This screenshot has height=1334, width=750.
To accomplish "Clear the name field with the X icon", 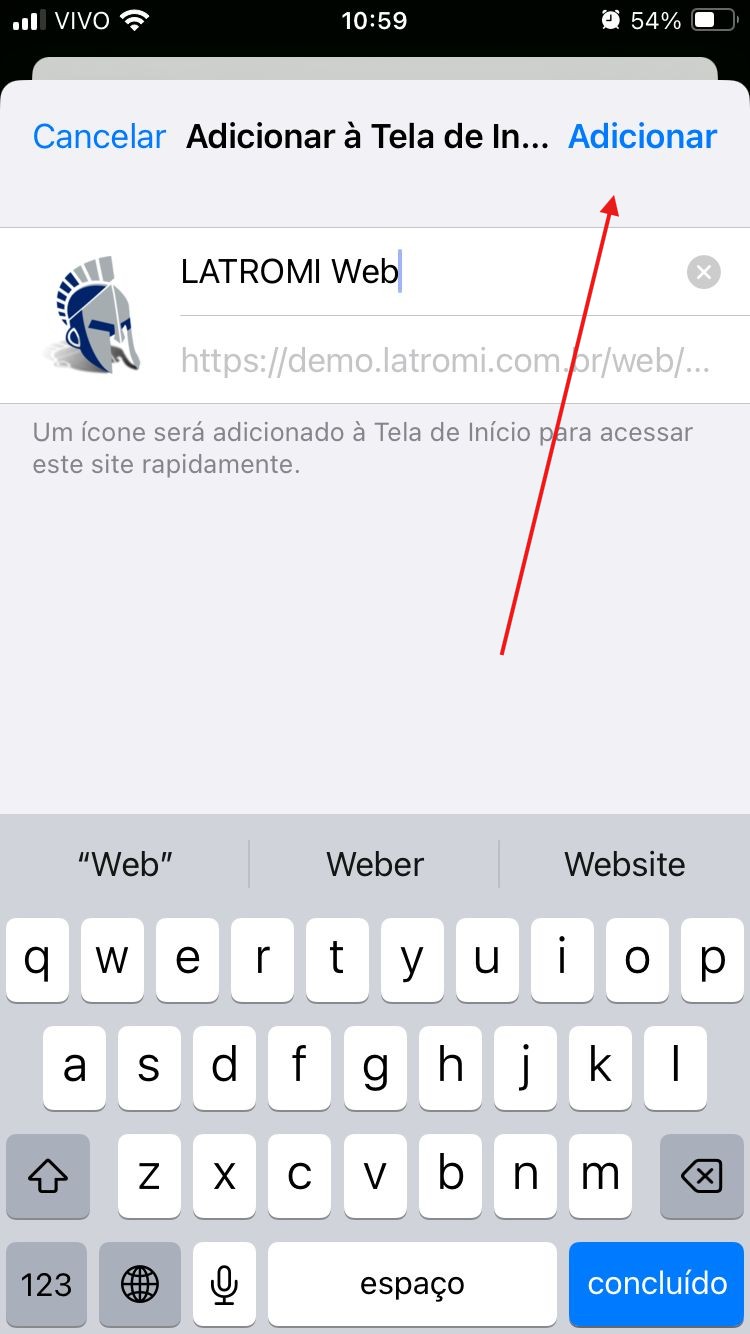I will click(x=704, y=272).
